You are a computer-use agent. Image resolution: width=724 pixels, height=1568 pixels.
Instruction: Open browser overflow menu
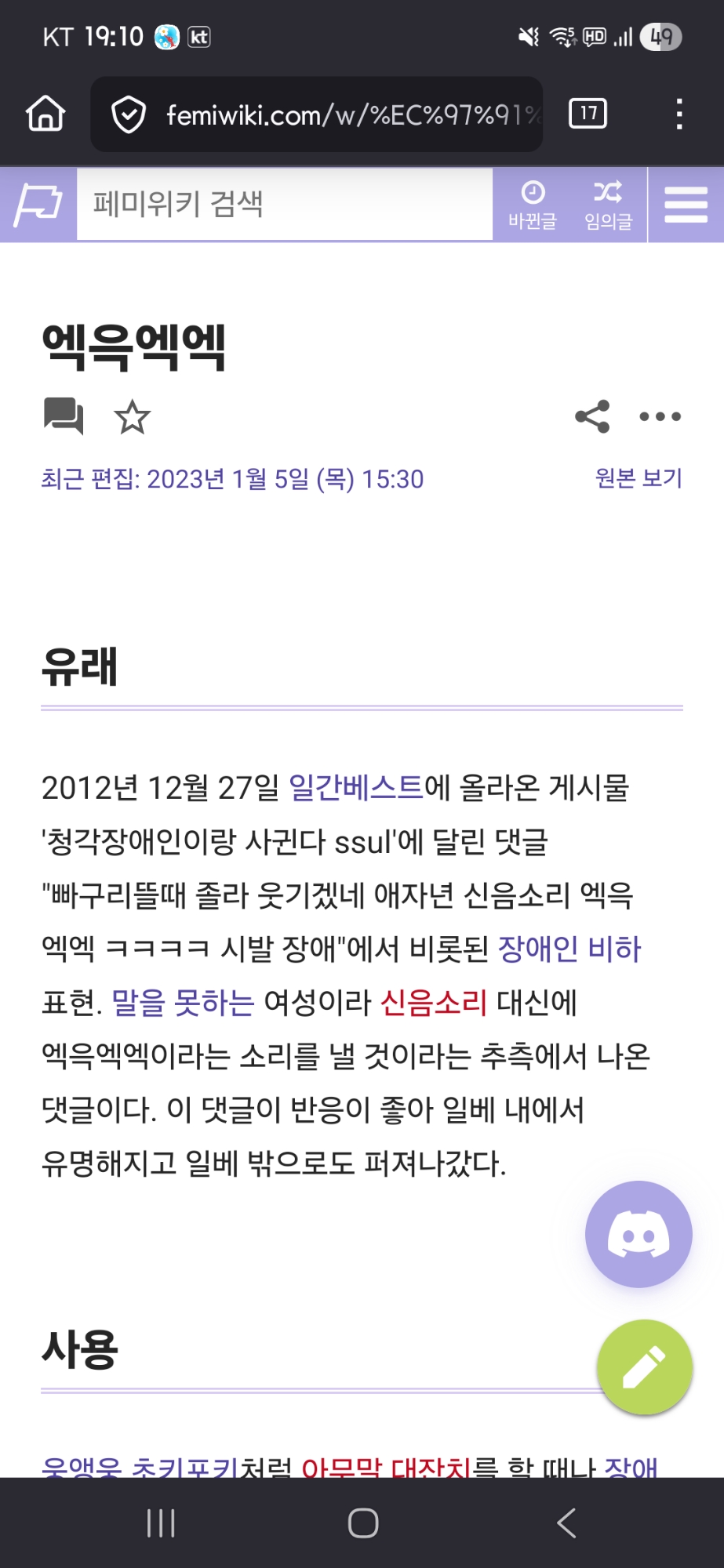(x=679, y=114)
